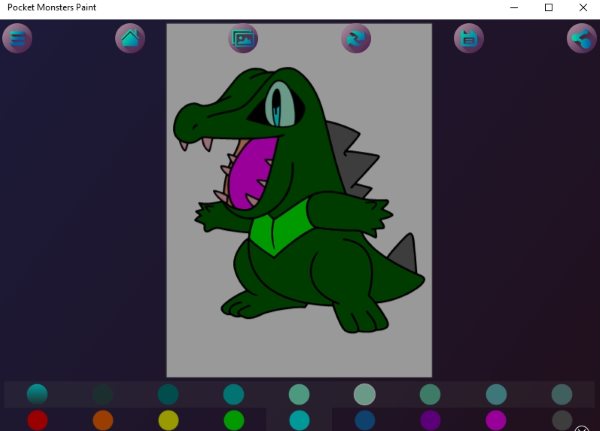Select the bright green color swatch
Screen dimensions: 600x431
pyautogui.click(x=234, y=420)
